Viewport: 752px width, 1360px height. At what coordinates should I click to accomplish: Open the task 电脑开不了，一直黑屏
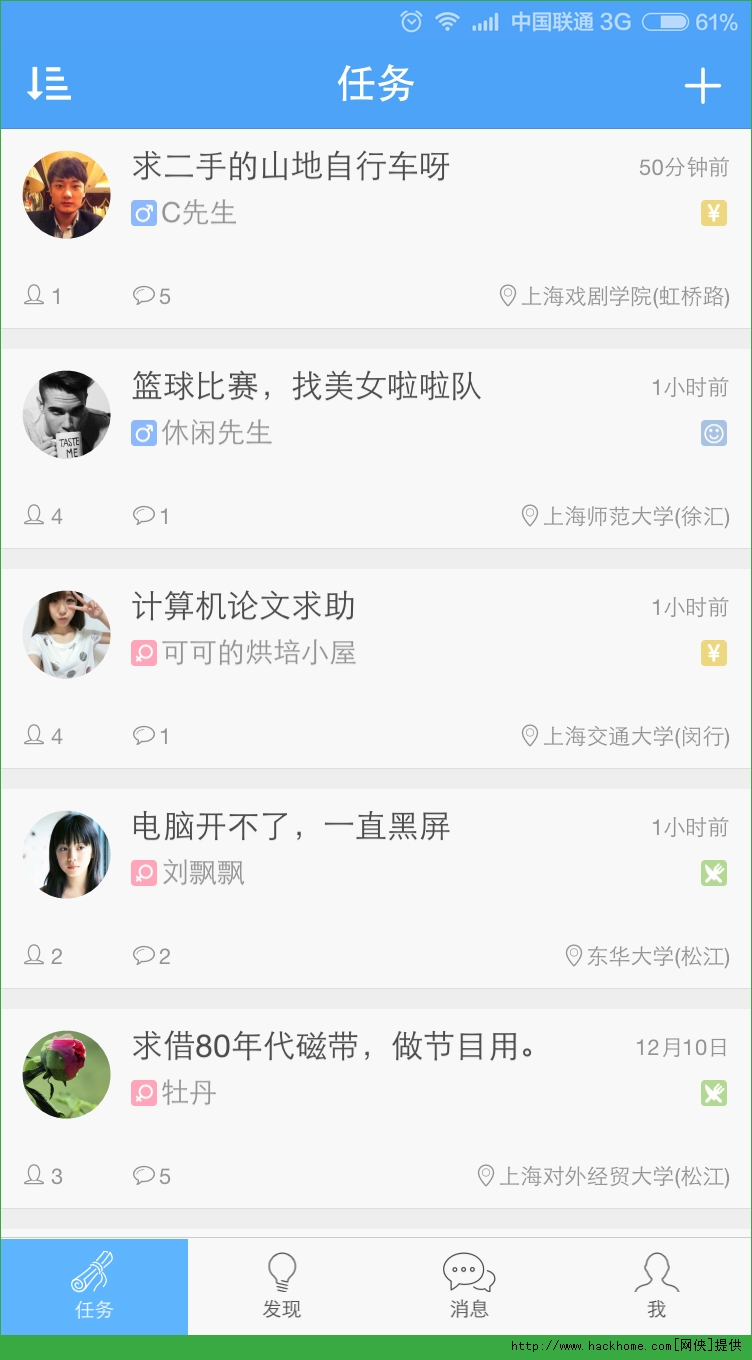click(x=291, y=826)
